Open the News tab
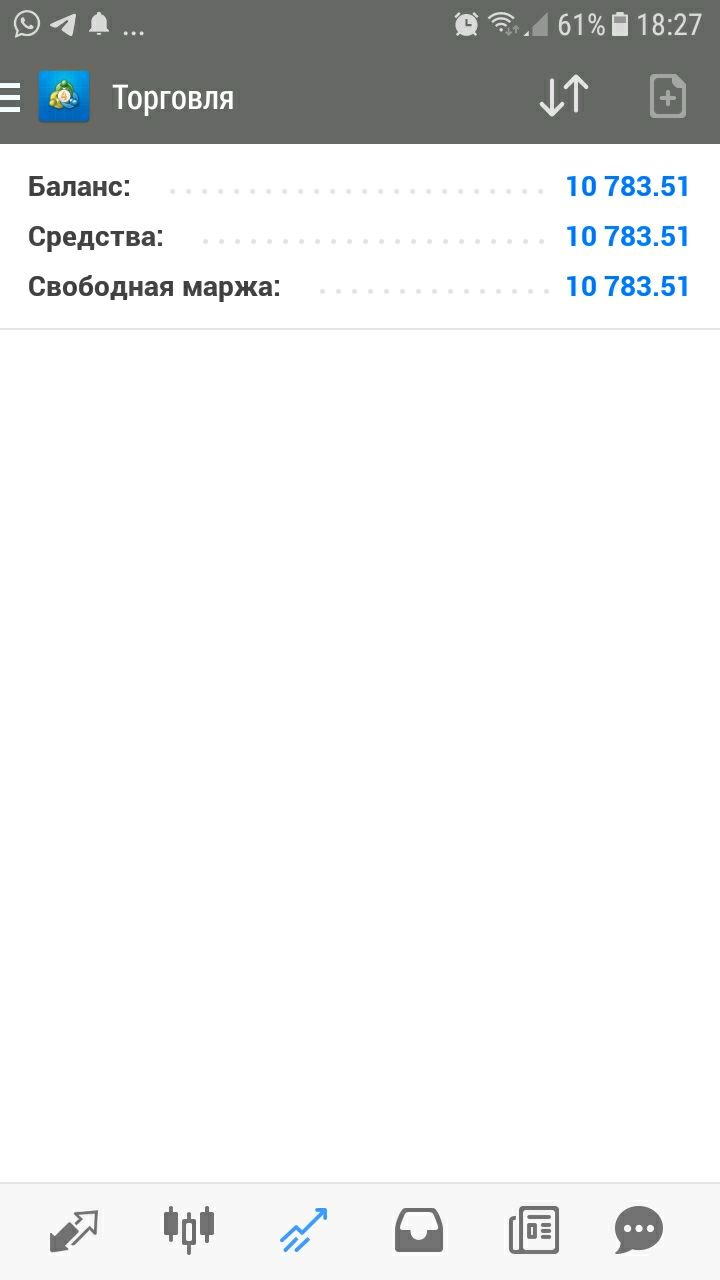Image resolution: width=720 pixels, height=1280 pixels. pos(534,1230)
